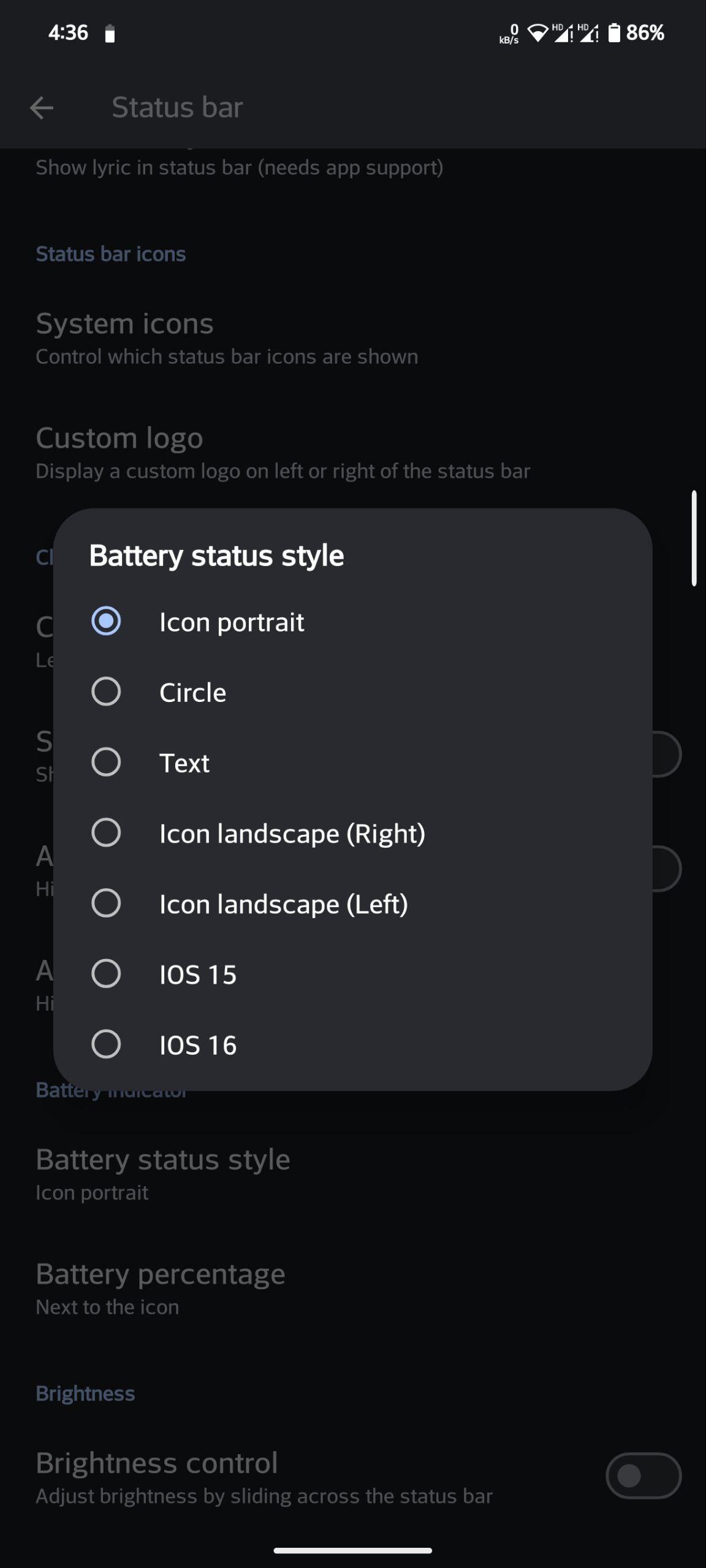The height and width of the screenshot is (1568, 706).
Task: Select Icon landscape (Right) option
Action: [352, 833]
